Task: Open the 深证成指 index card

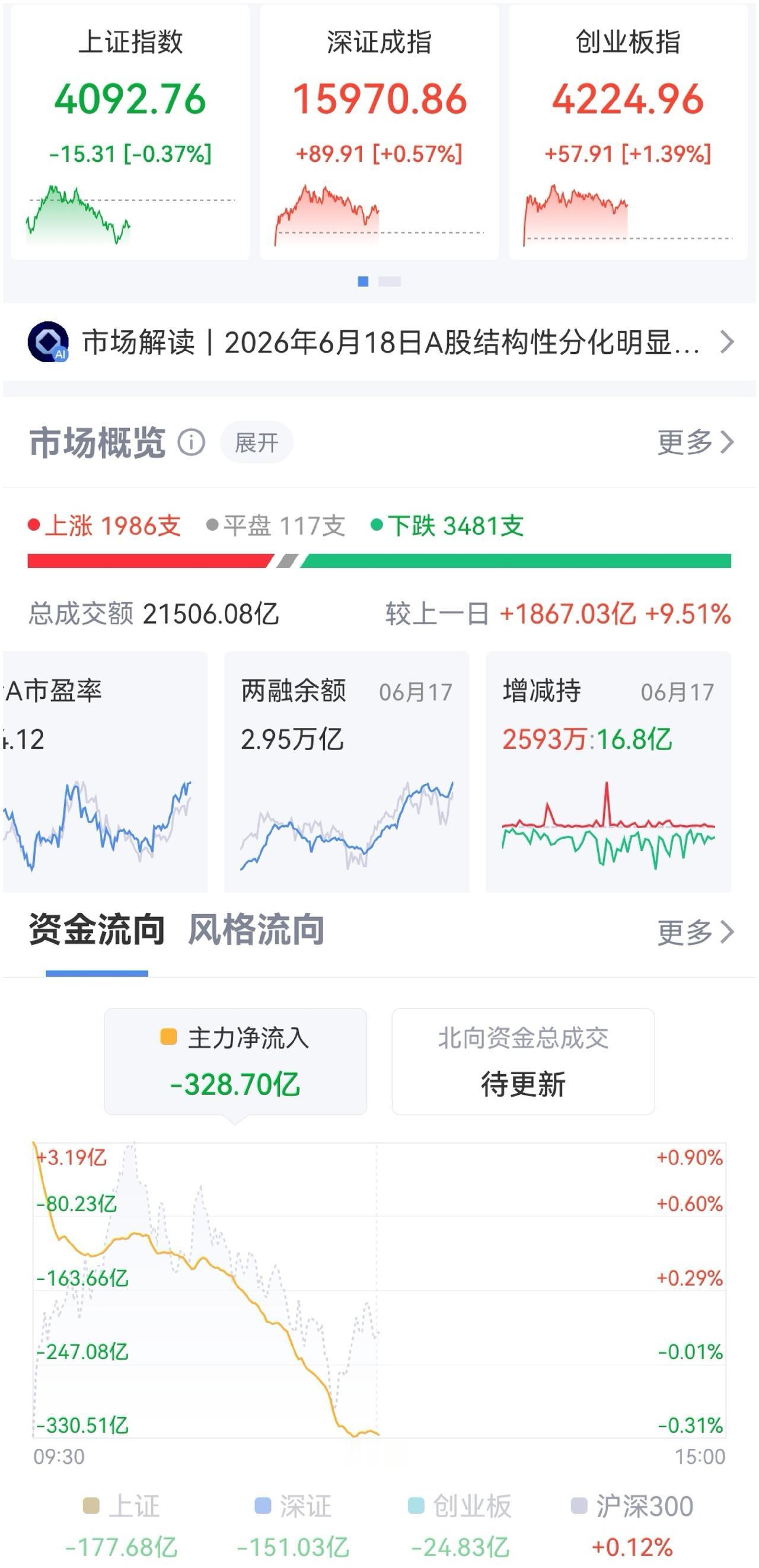Action: coord(379,133)
